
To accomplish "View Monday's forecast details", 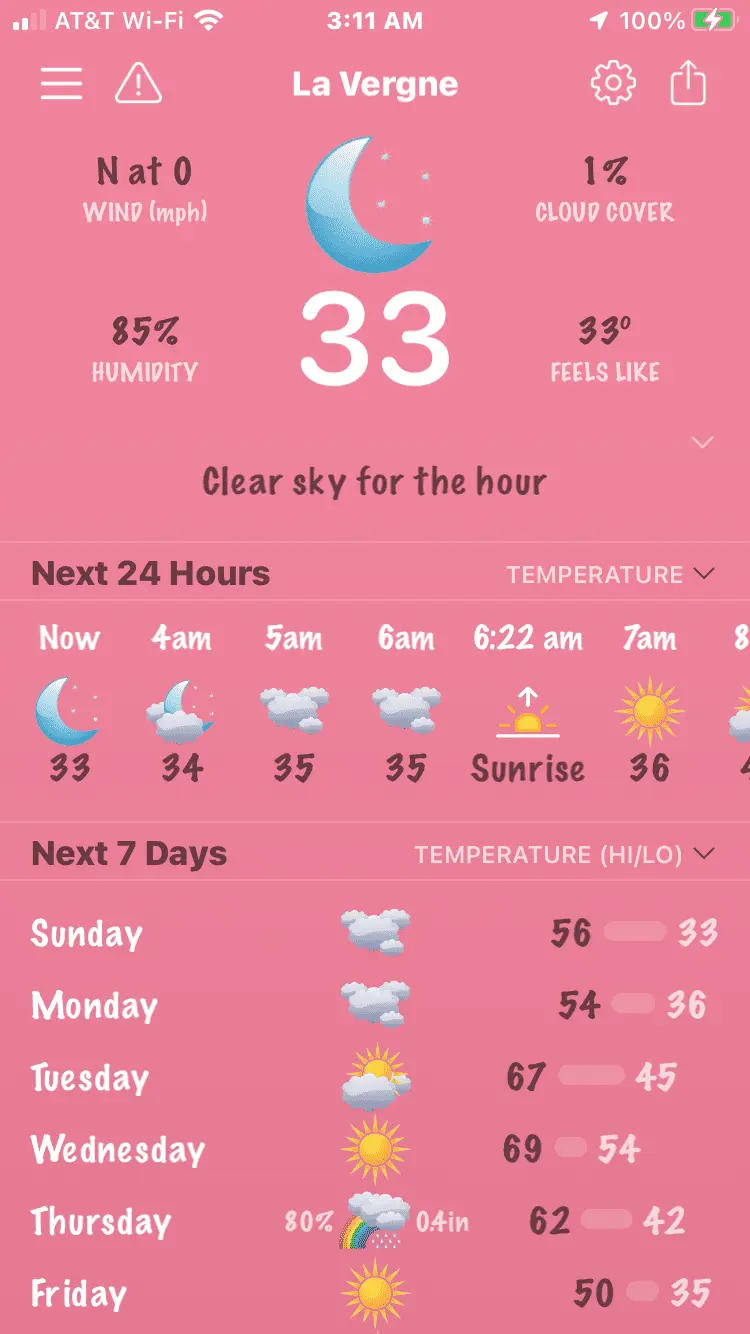I will pos(375,1005).
